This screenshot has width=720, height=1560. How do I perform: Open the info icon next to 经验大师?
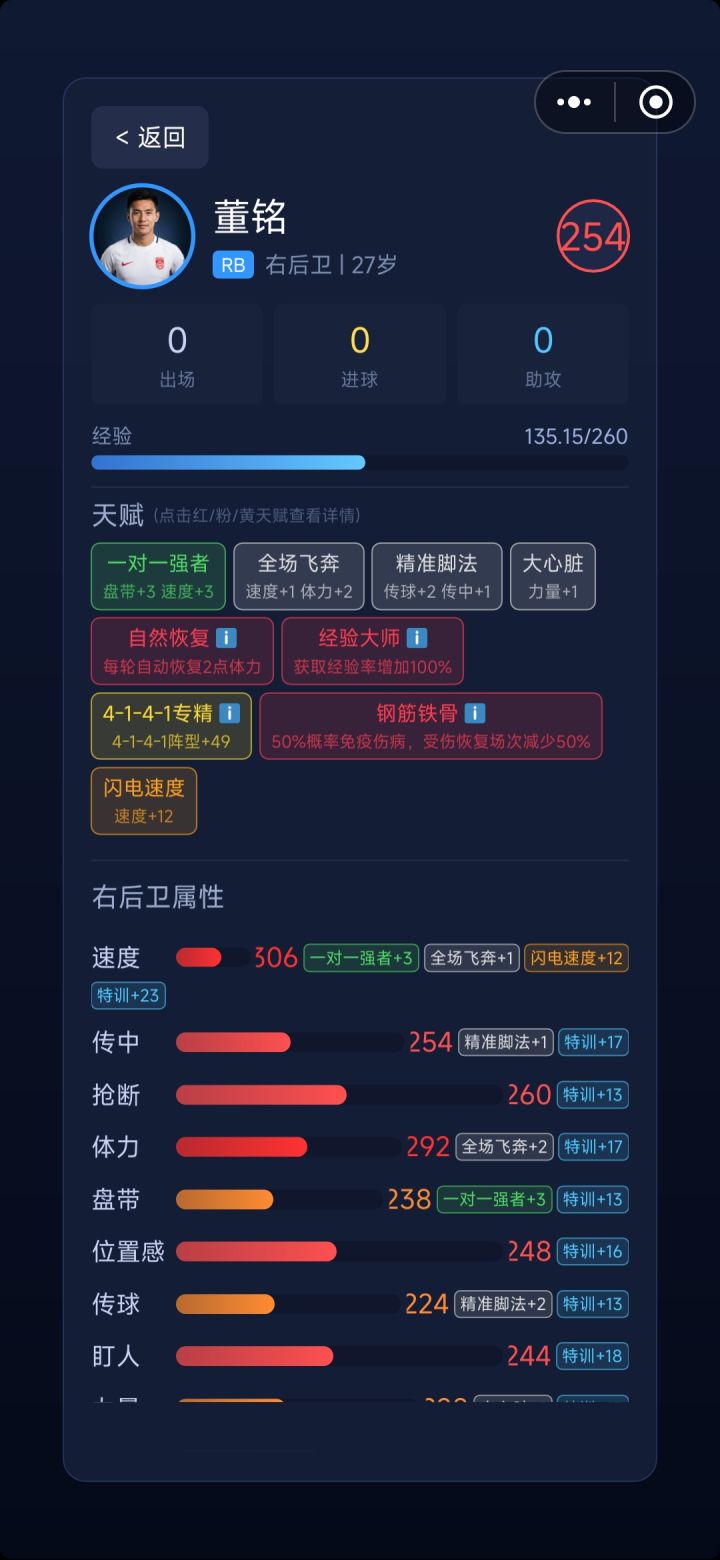[417, 636]
